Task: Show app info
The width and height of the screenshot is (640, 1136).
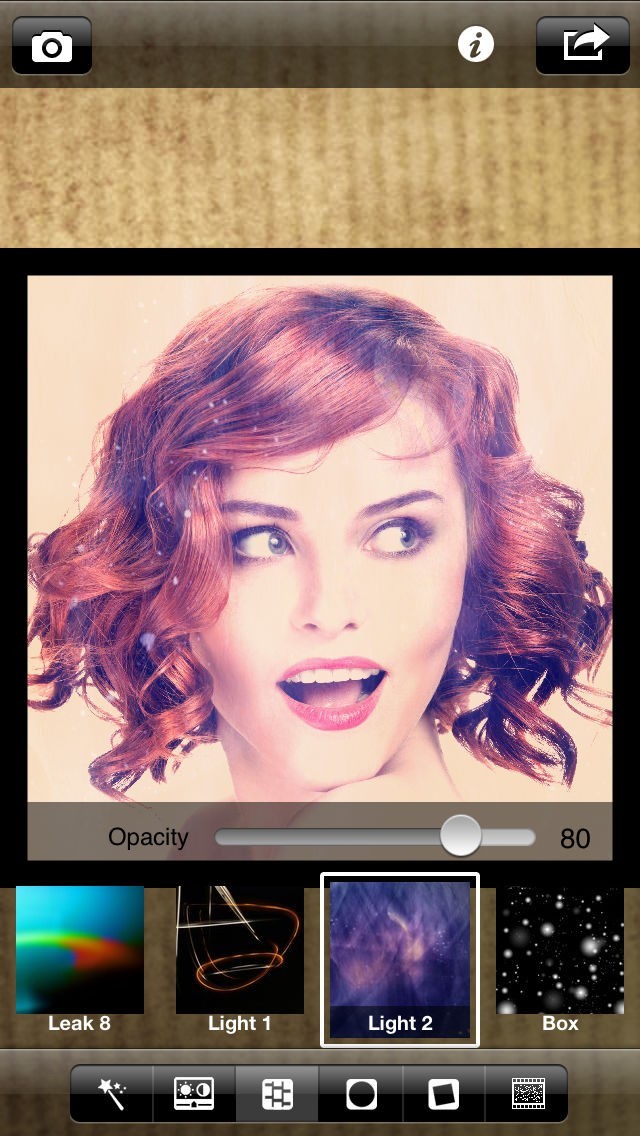Action: tap(476, 44)
